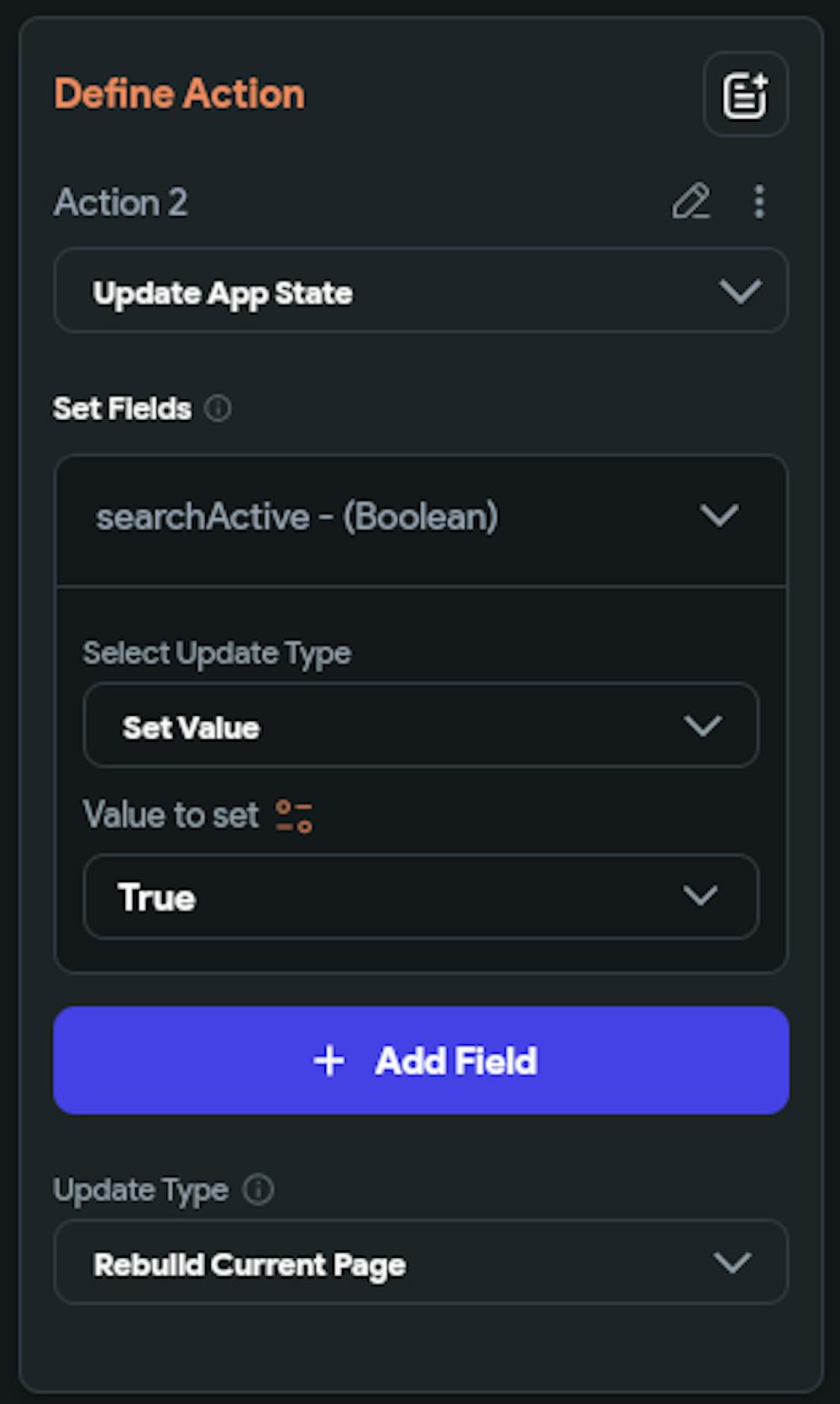
Task: Tap the Set Fields info icon
Action: click(218, 408)
